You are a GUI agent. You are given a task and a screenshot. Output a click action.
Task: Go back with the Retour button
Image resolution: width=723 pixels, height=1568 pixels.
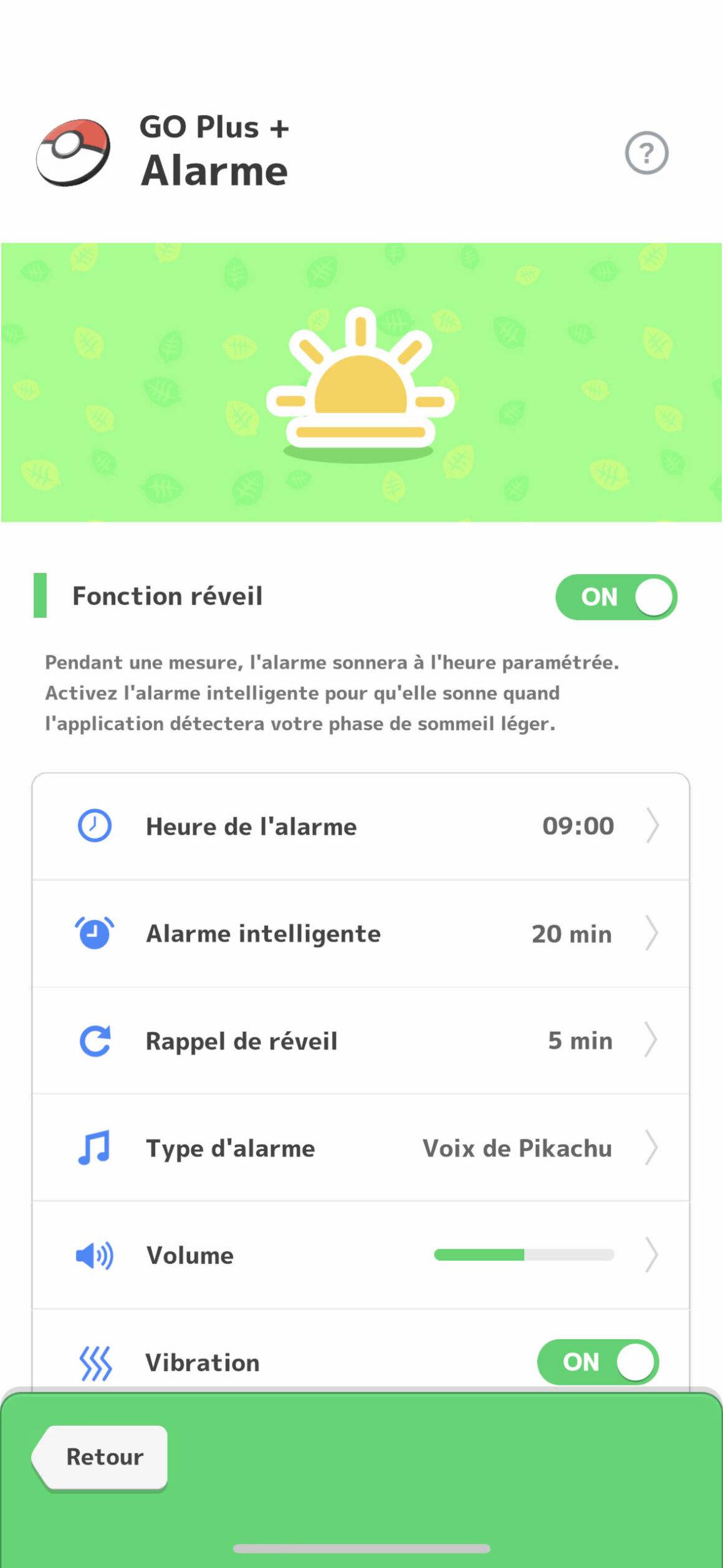pos(100,1458)
